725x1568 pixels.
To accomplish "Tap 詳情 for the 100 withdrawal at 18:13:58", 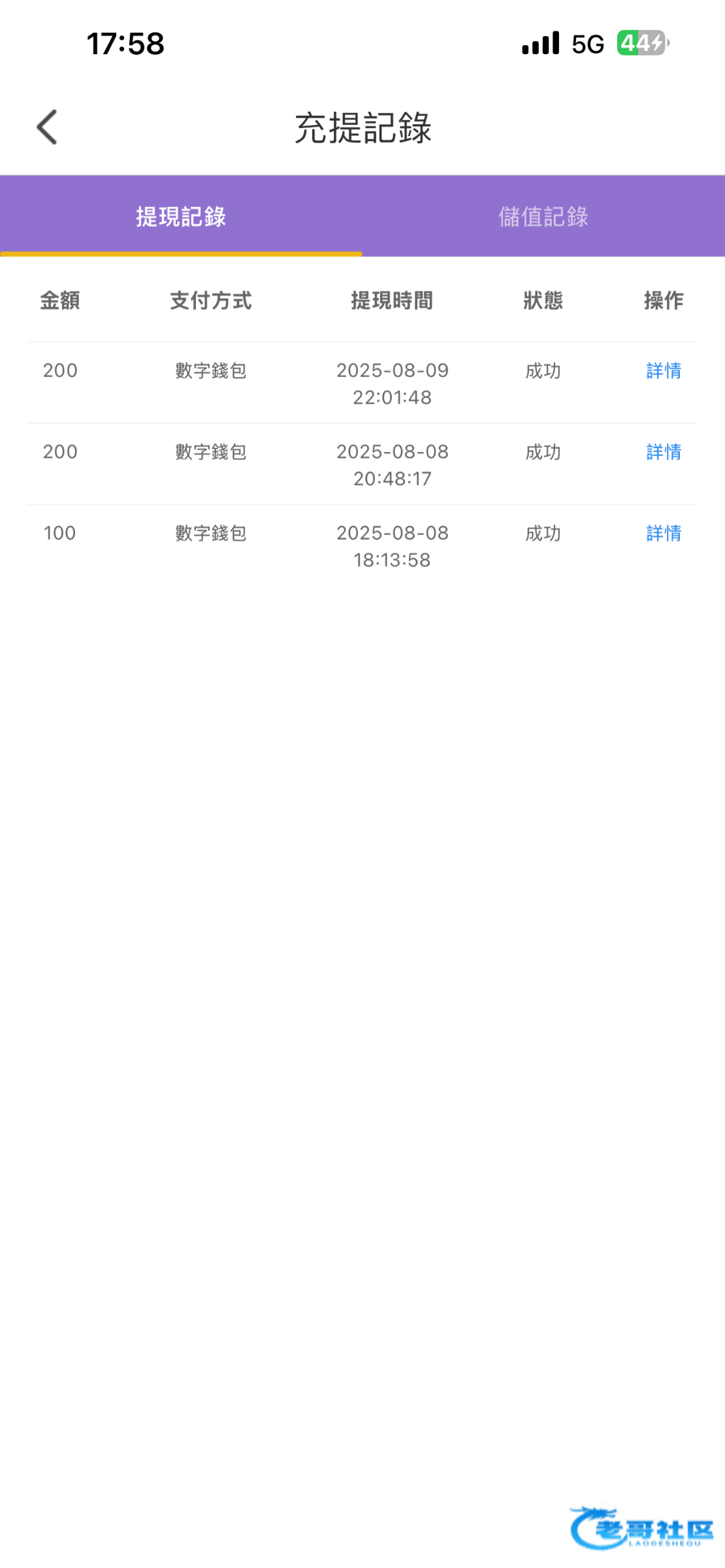I will [664, 533].
